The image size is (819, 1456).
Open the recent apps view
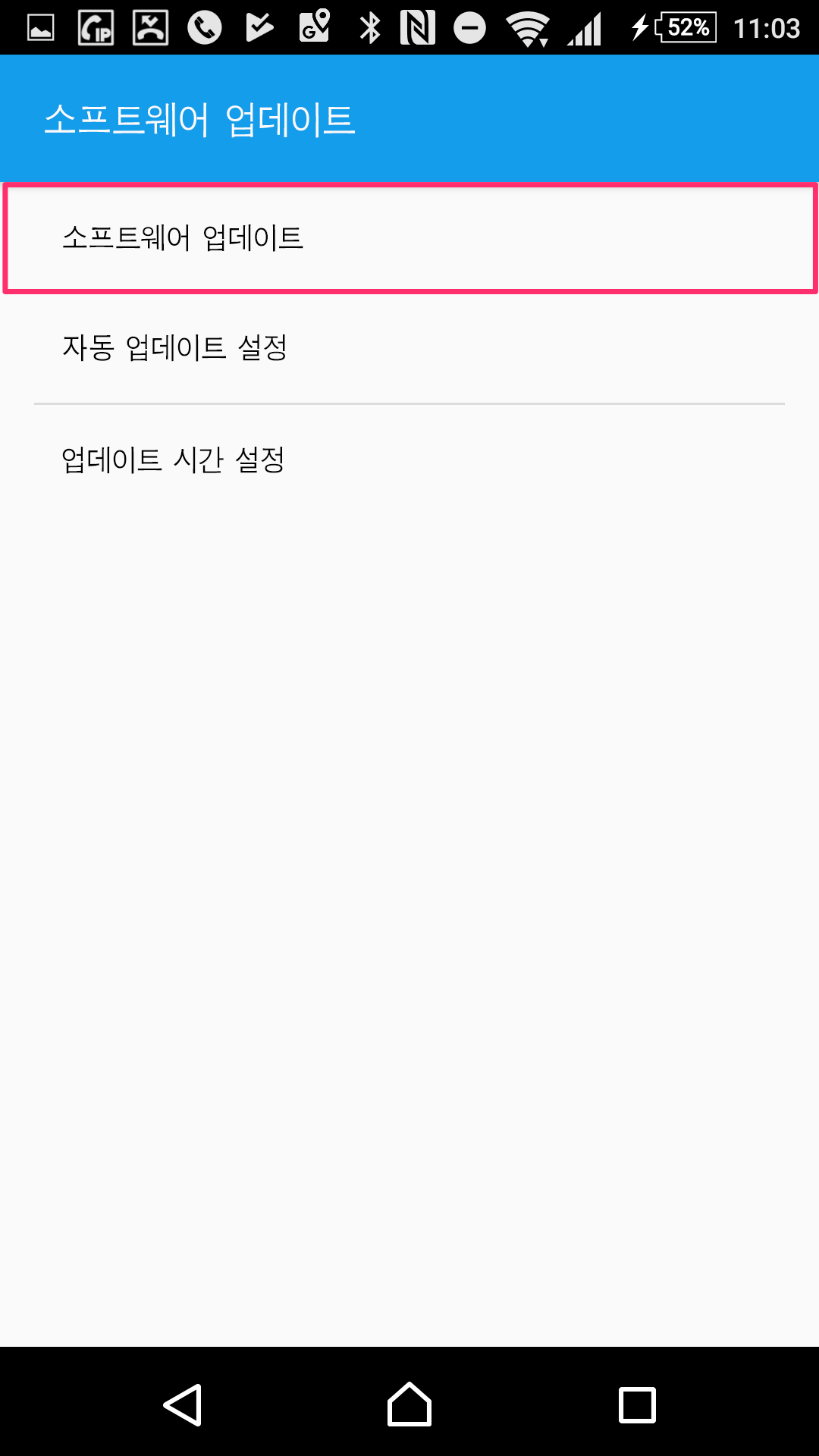click(637, 1404)
